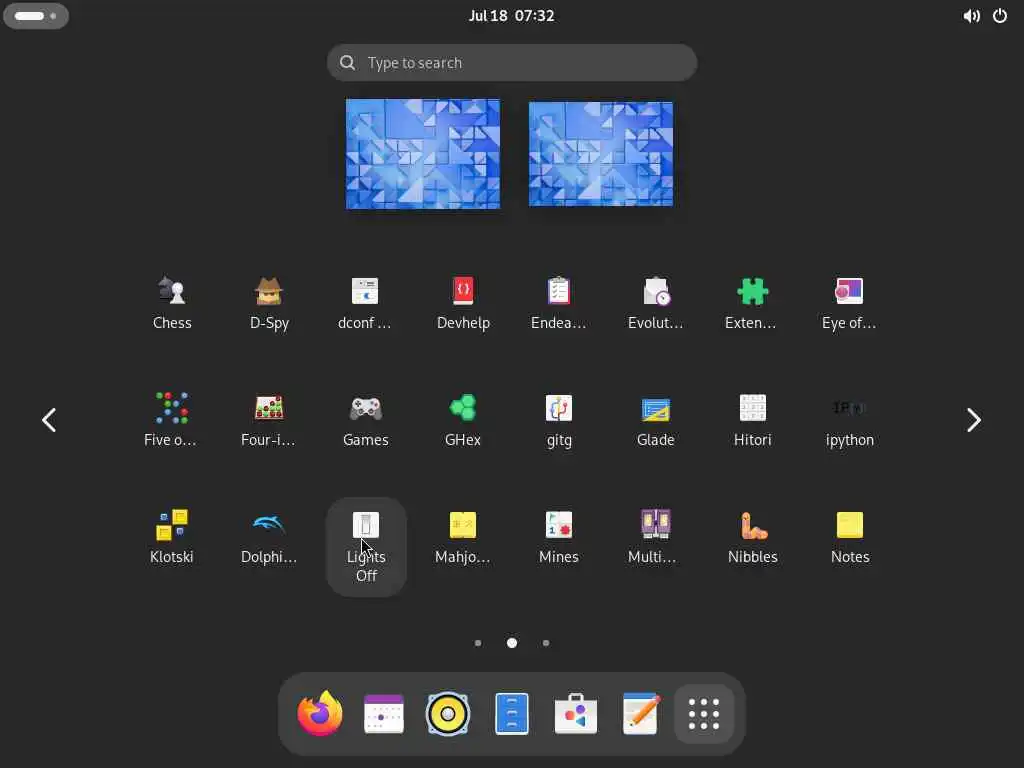Viewport: 1024px width, 768px height.
Task: Open the power system menu
Action: [x=1000, y=16]
